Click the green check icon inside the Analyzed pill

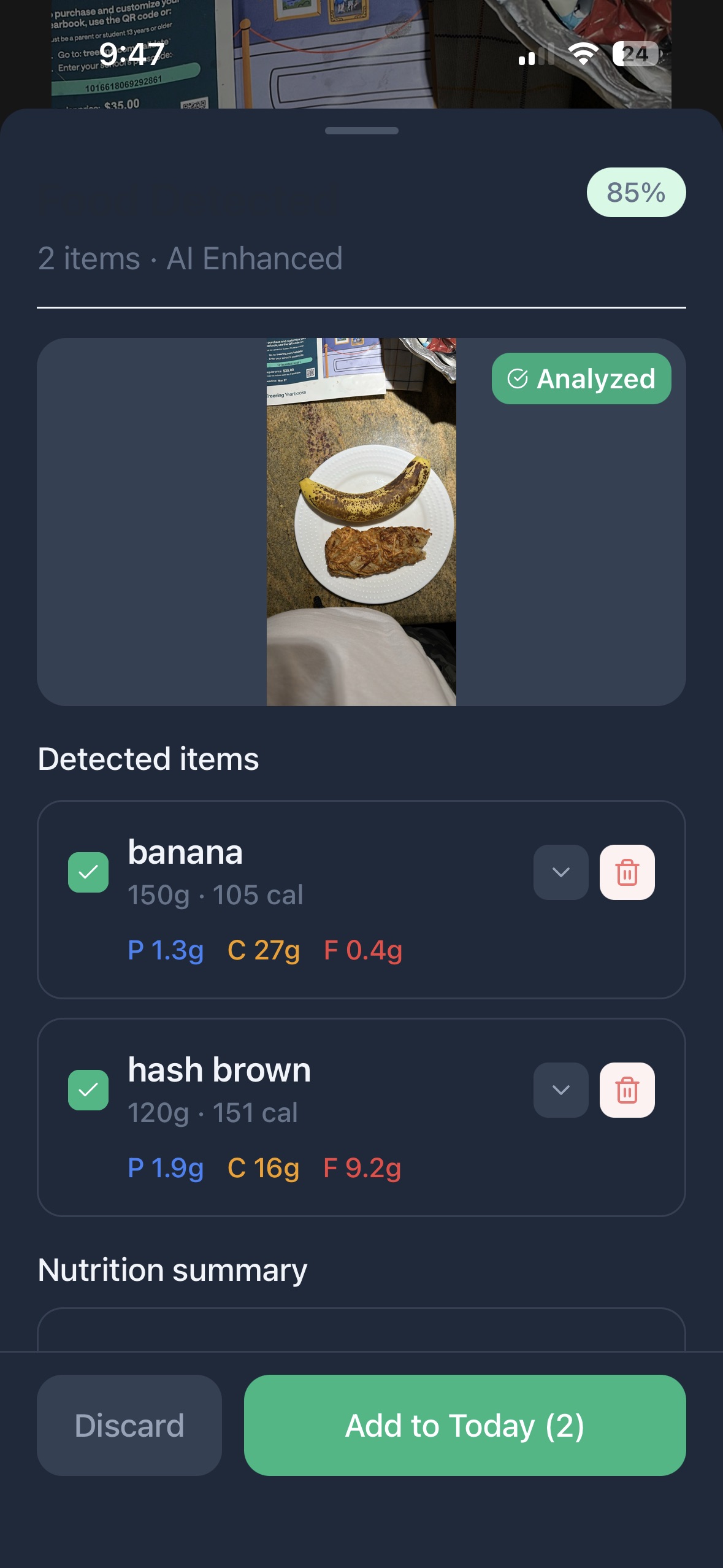pos(518,378)
